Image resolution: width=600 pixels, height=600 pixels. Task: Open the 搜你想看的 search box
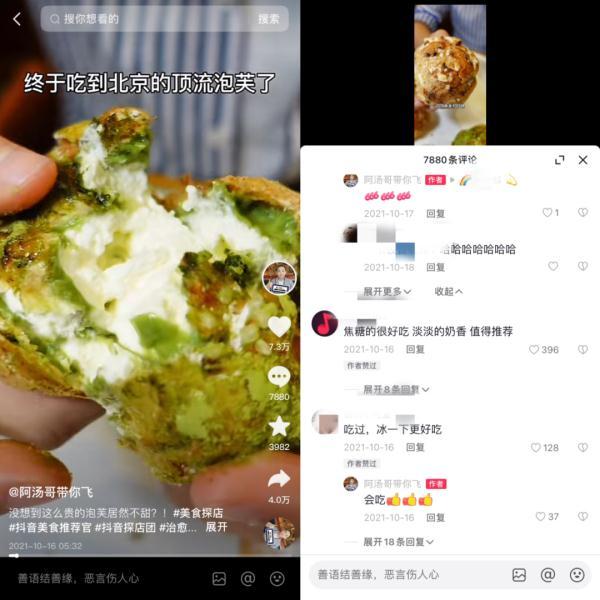150,19
